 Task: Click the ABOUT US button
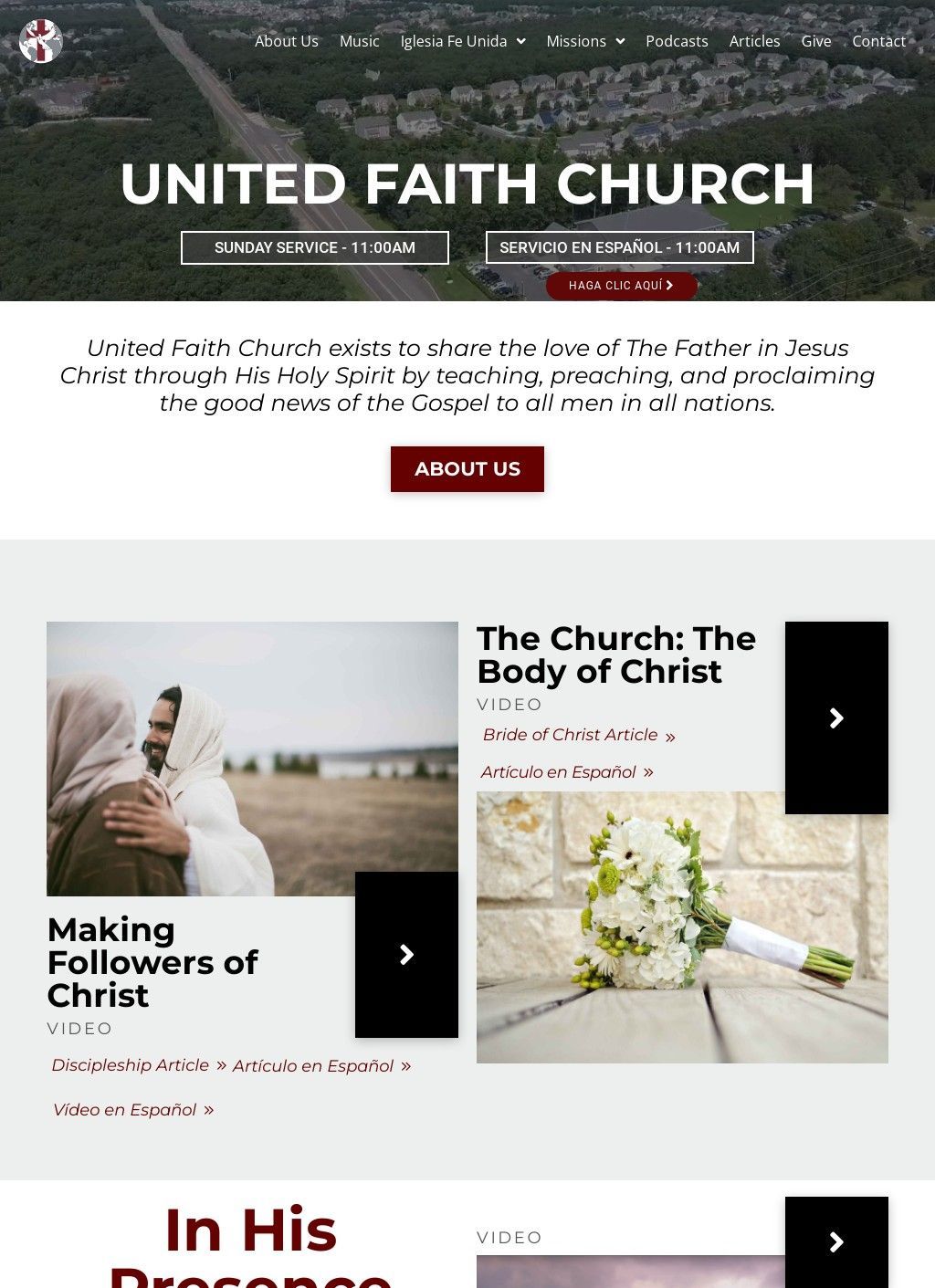[x=467, y=468]
